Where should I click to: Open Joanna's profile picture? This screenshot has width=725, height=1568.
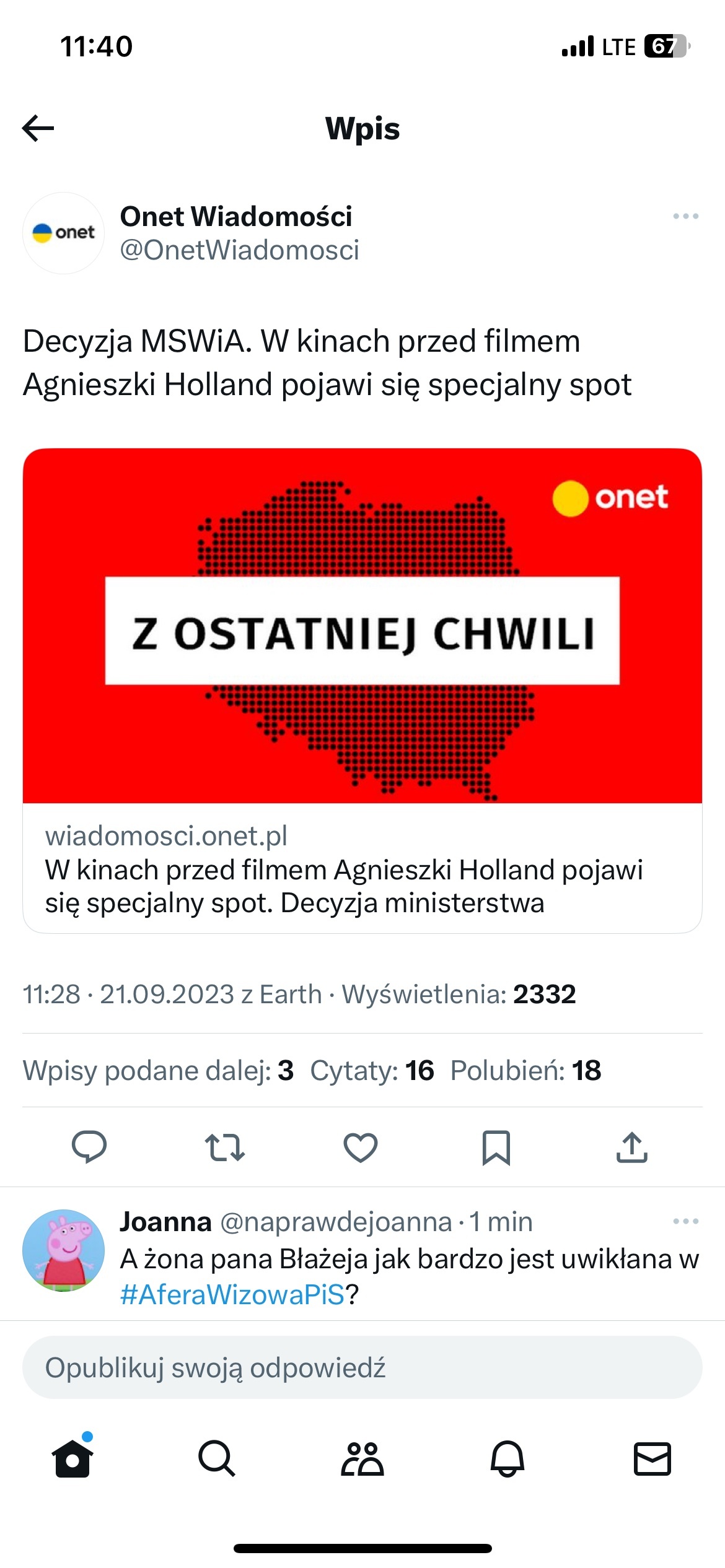pyautogui.click(x=63, y=1250)
